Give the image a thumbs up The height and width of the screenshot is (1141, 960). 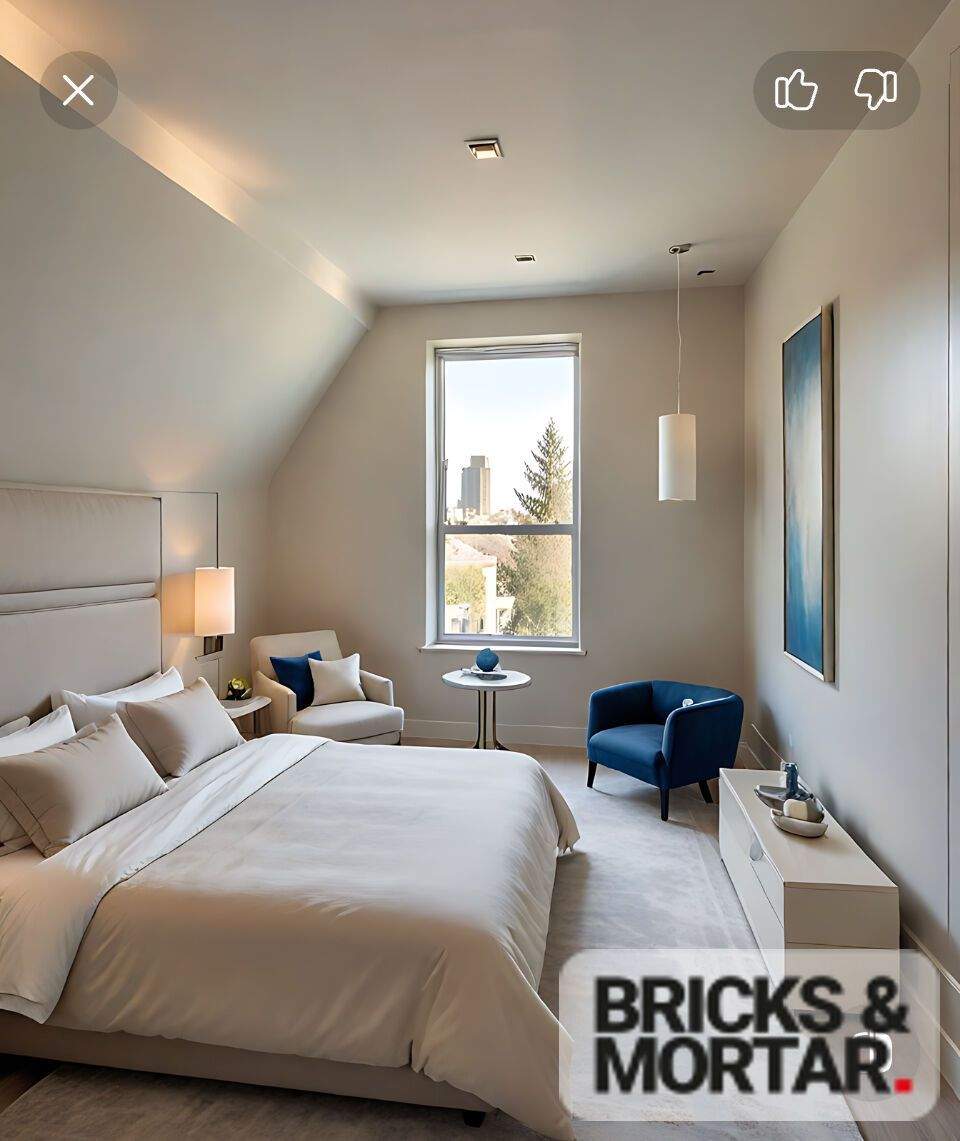pos(796,91)
